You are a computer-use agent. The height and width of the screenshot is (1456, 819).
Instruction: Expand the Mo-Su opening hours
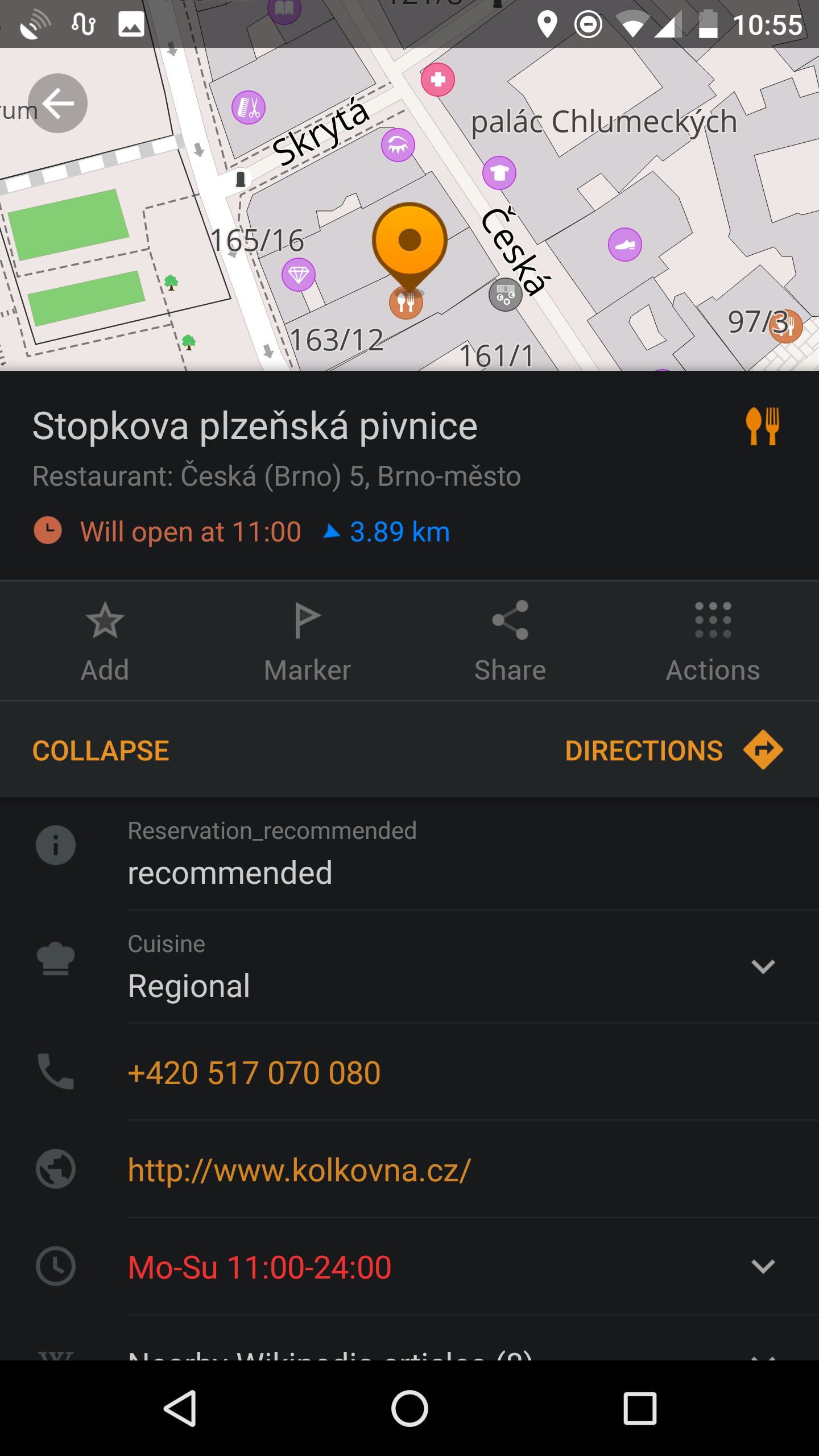click(763, 1267)
